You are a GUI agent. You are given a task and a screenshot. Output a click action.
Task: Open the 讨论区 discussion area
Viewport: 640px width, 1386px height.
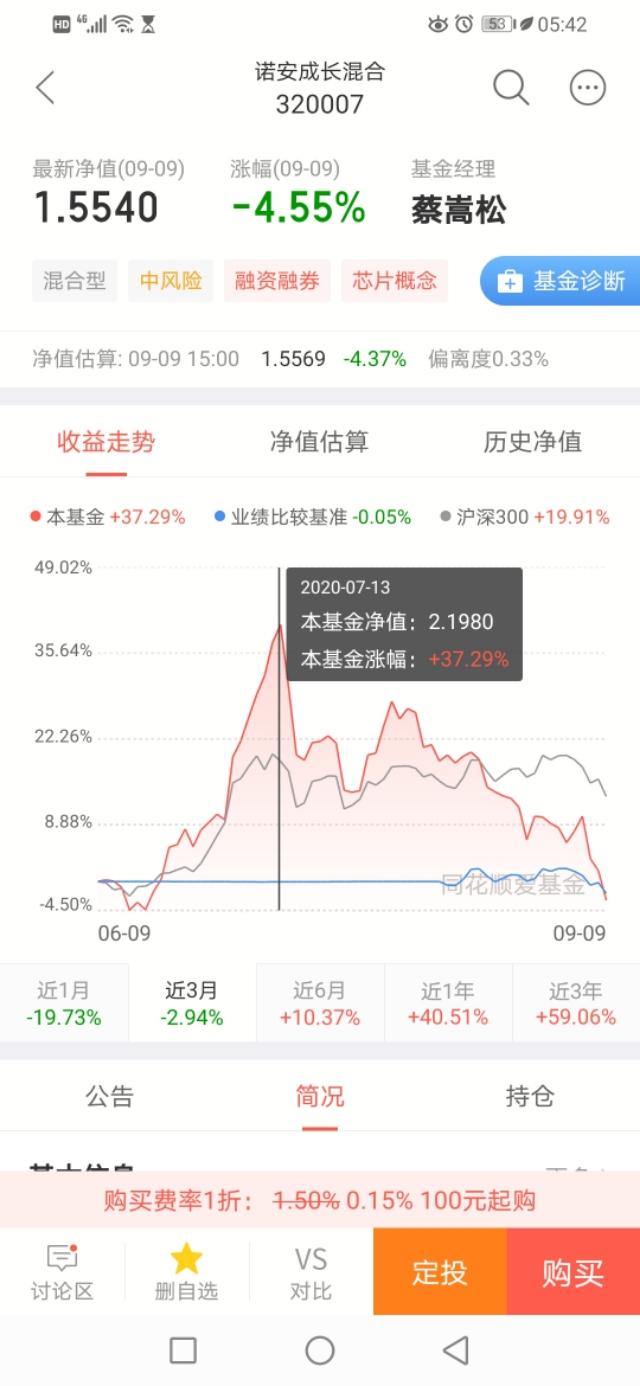tap(62, 1272)
